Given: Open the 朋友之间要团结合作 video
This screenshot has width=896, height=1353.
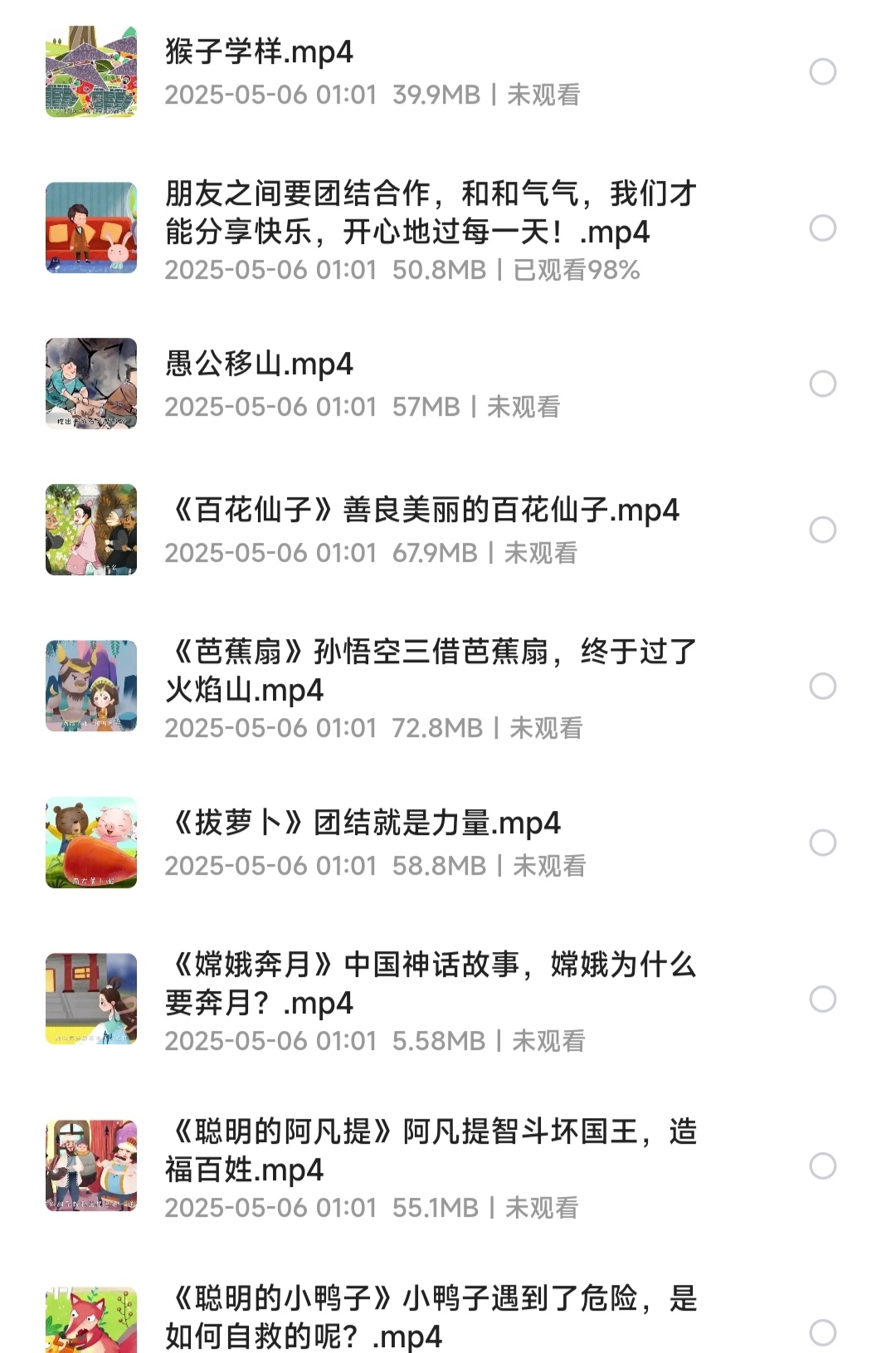Looking at the screenshot, I should click(430, 212).
